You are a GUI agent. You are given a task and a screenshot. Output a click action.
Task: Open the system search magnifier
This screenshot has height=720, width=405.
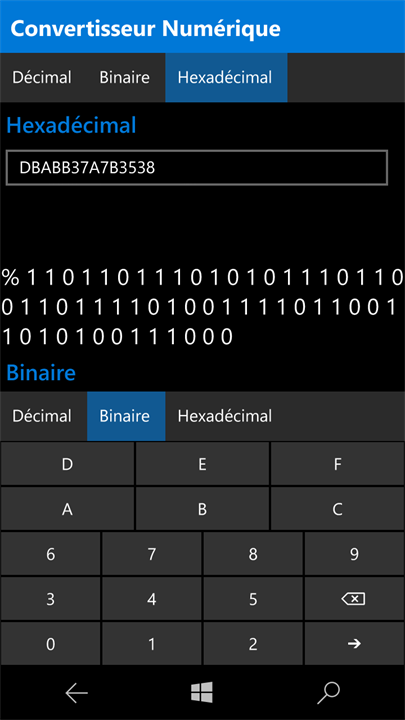[x=329, y=692]
